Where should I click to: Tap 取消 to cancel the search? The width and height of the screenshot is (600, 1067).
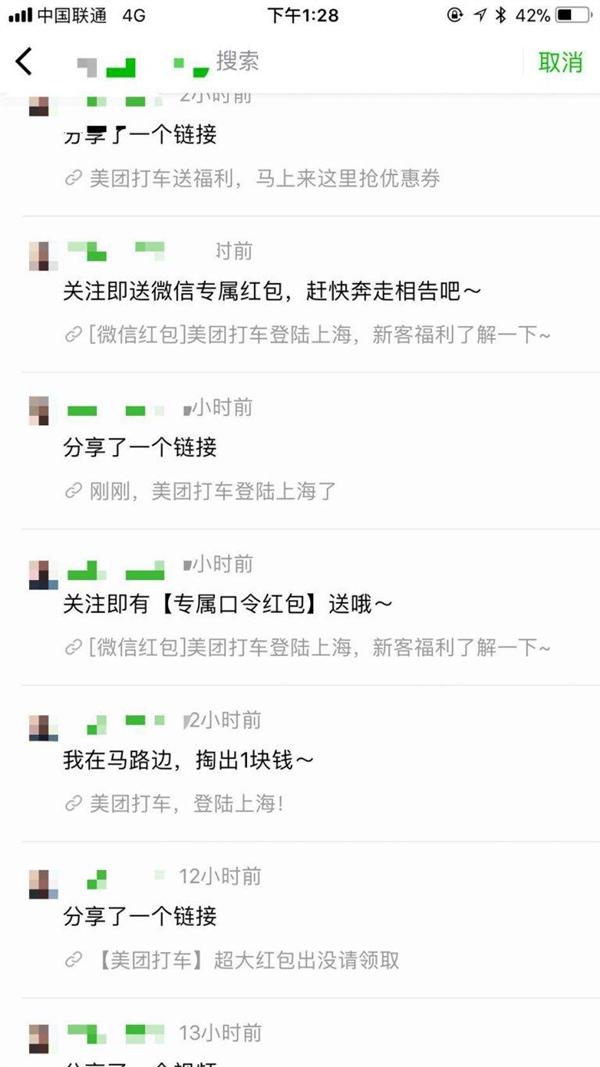click(x=560, y=62)
